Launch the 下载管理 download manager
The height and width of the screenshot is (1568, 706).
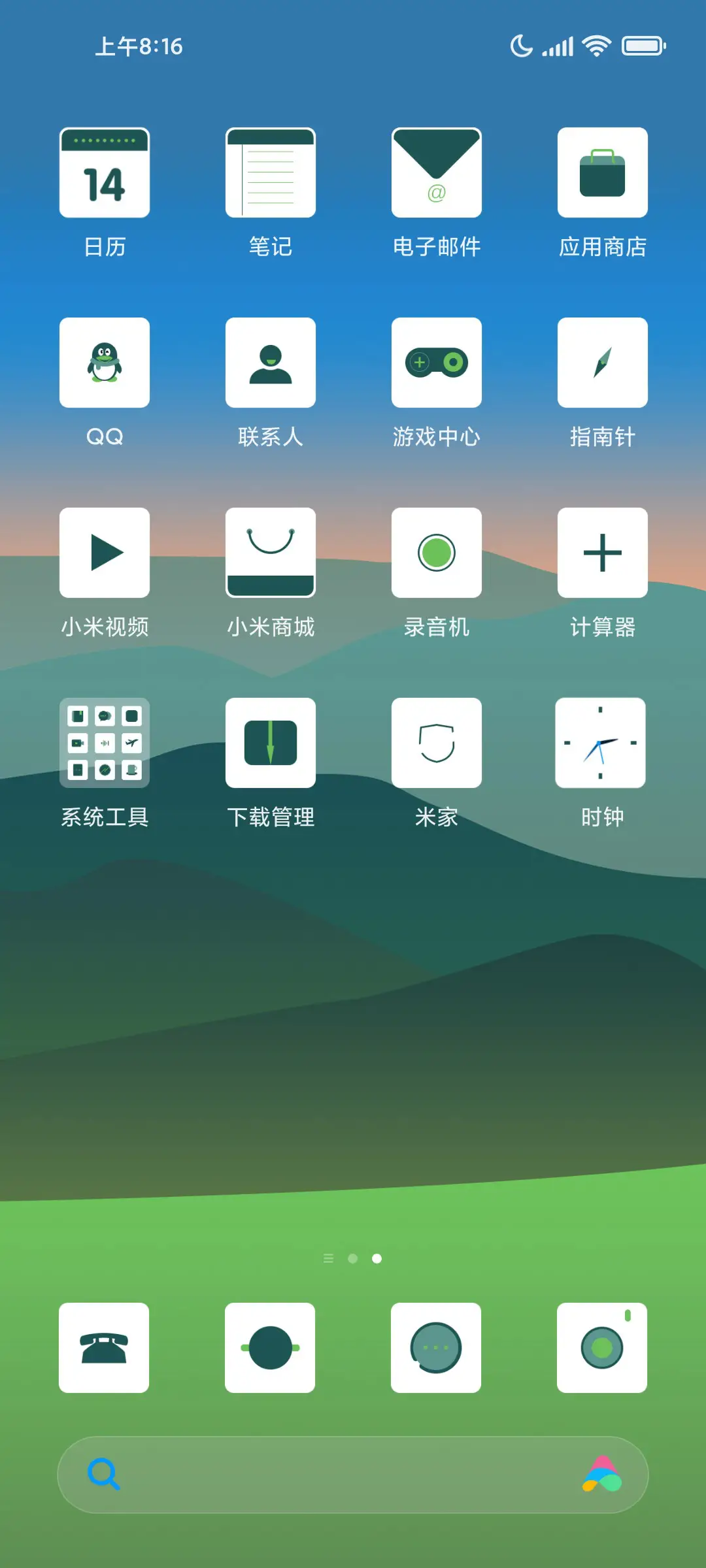[x=271, y=742]
